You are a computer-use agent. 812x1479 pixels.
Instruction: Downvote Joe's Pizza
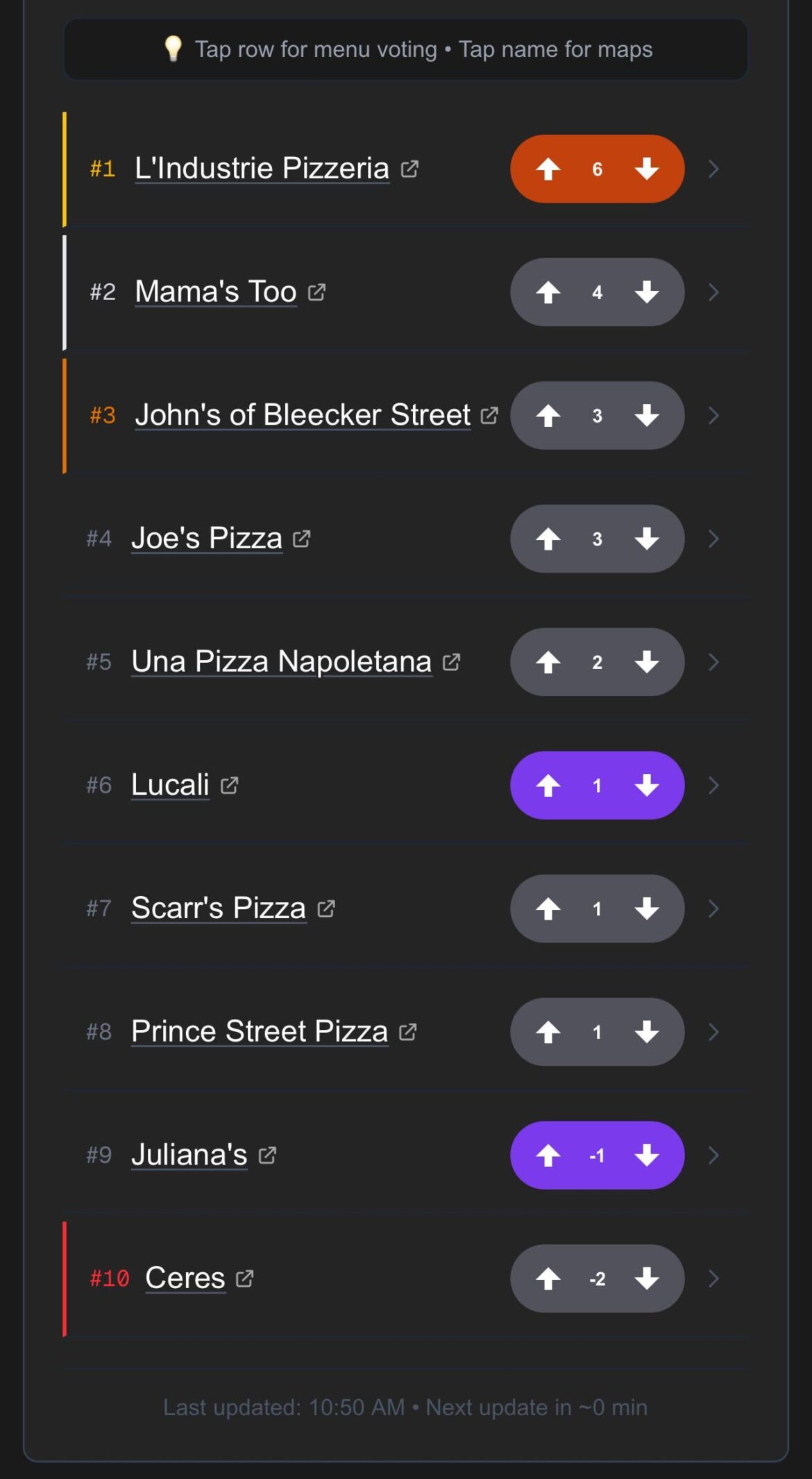pyautogui.click(x=646, y=539)
